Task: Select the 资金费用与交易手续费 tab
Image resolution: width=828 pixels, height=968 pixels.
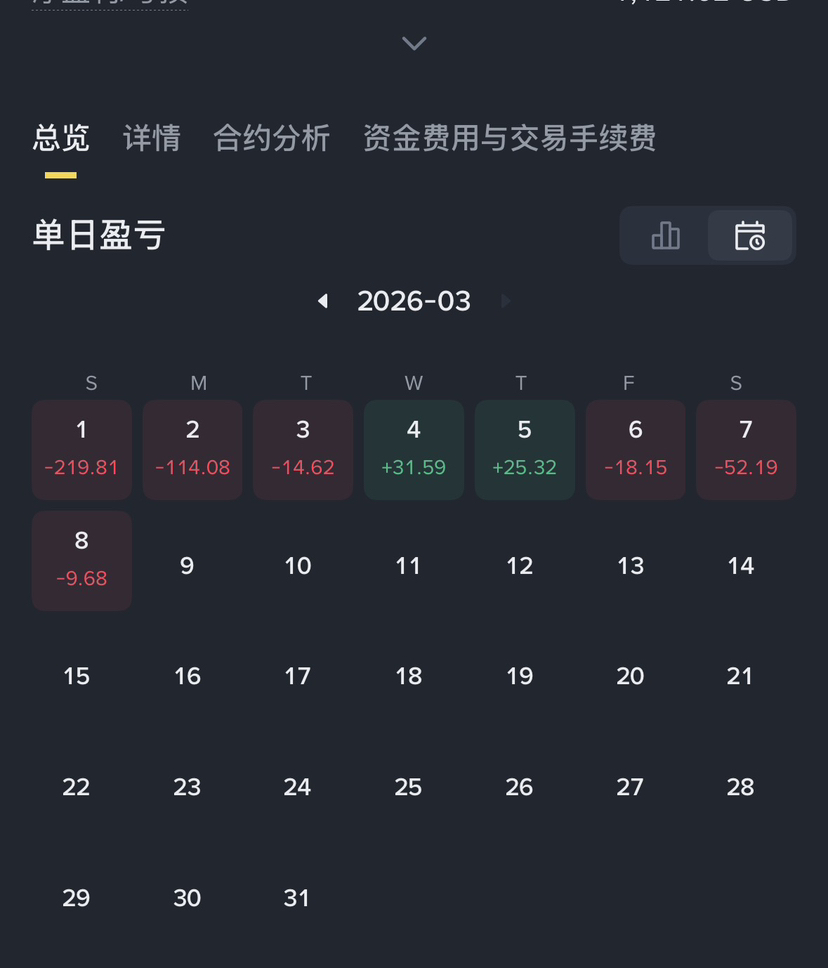Action: pos(509,138)
